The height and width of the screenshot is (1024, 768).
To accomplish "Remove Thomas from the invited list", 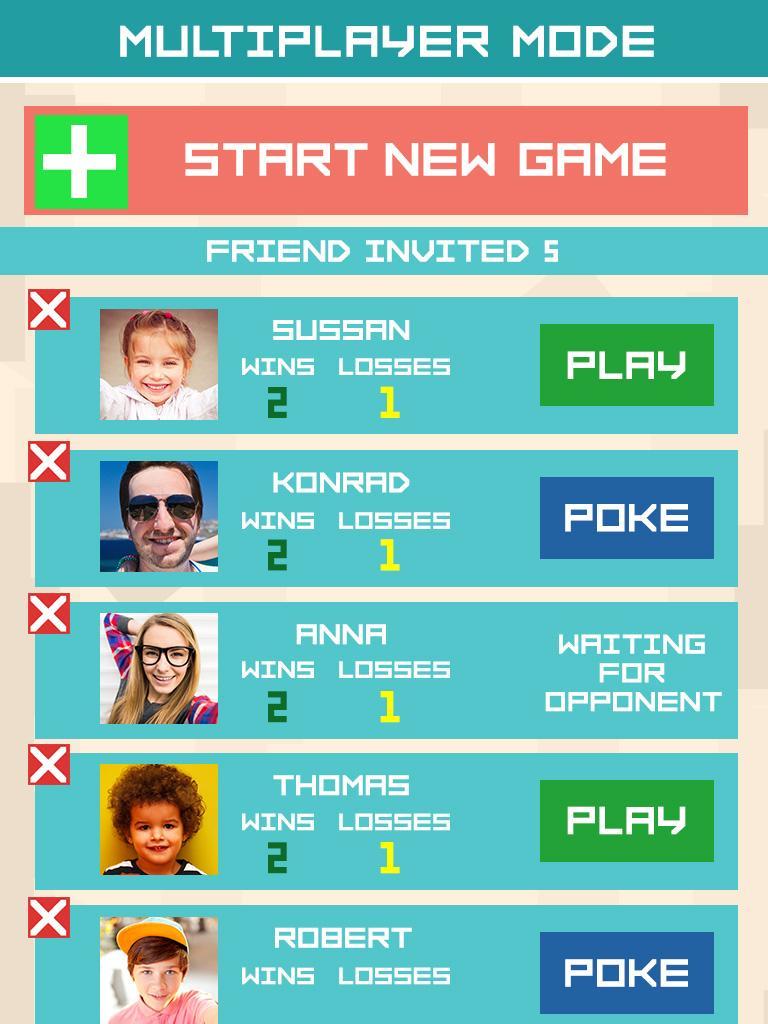I will pyautogui.click(x=48, y=766).
